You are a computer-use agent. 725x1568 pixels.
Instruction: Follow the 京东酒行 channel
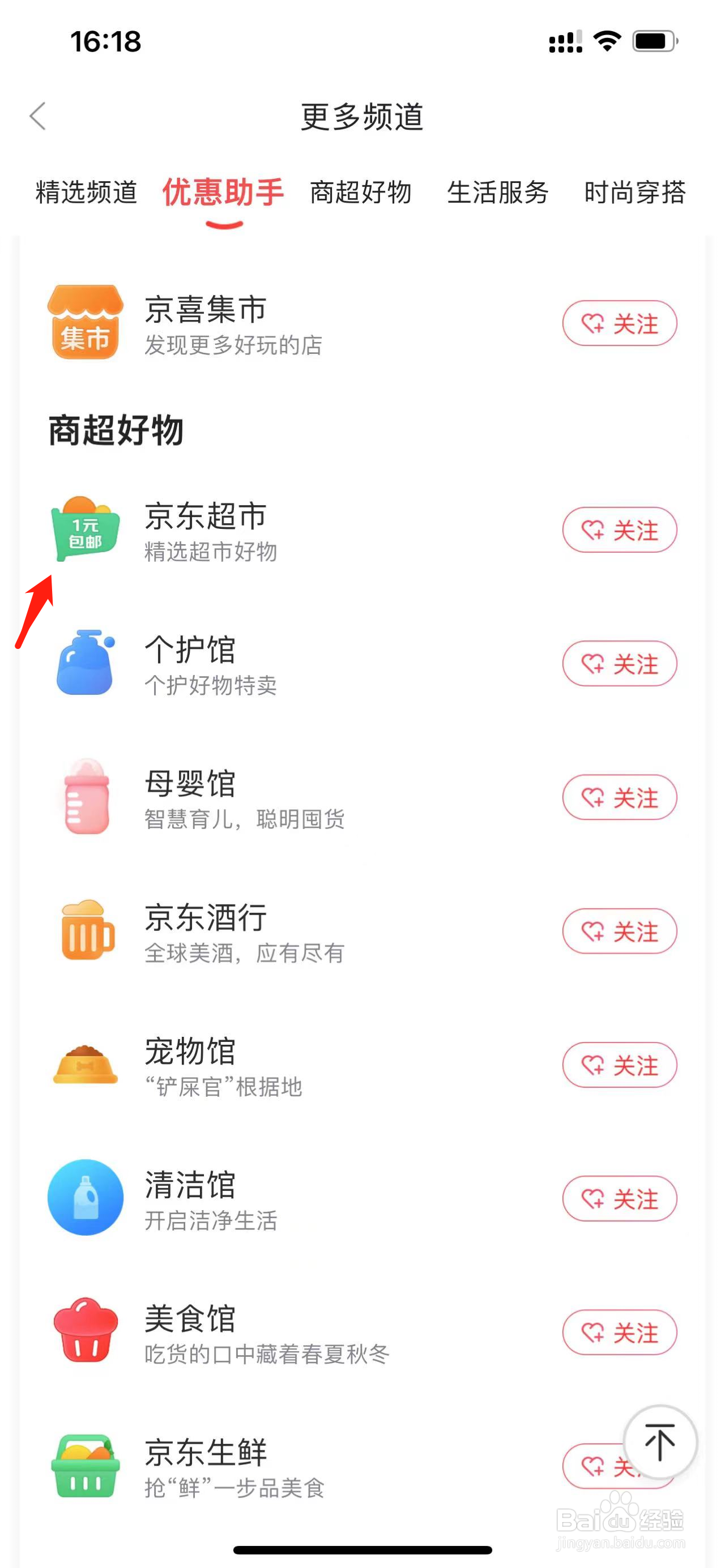click(x=619, y=932)
